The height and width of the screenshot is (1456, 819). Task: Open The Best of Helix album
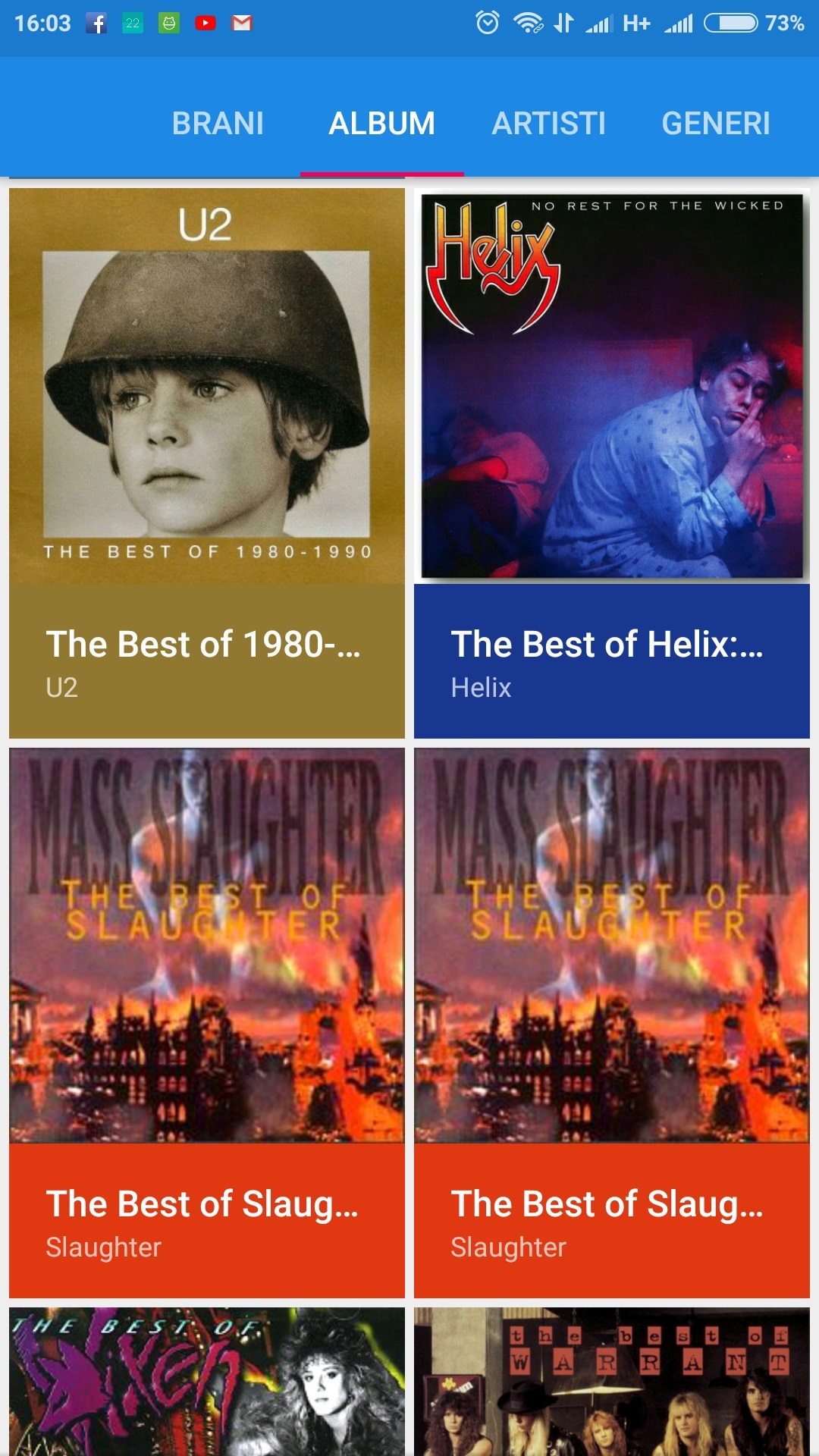click(612, 463)
